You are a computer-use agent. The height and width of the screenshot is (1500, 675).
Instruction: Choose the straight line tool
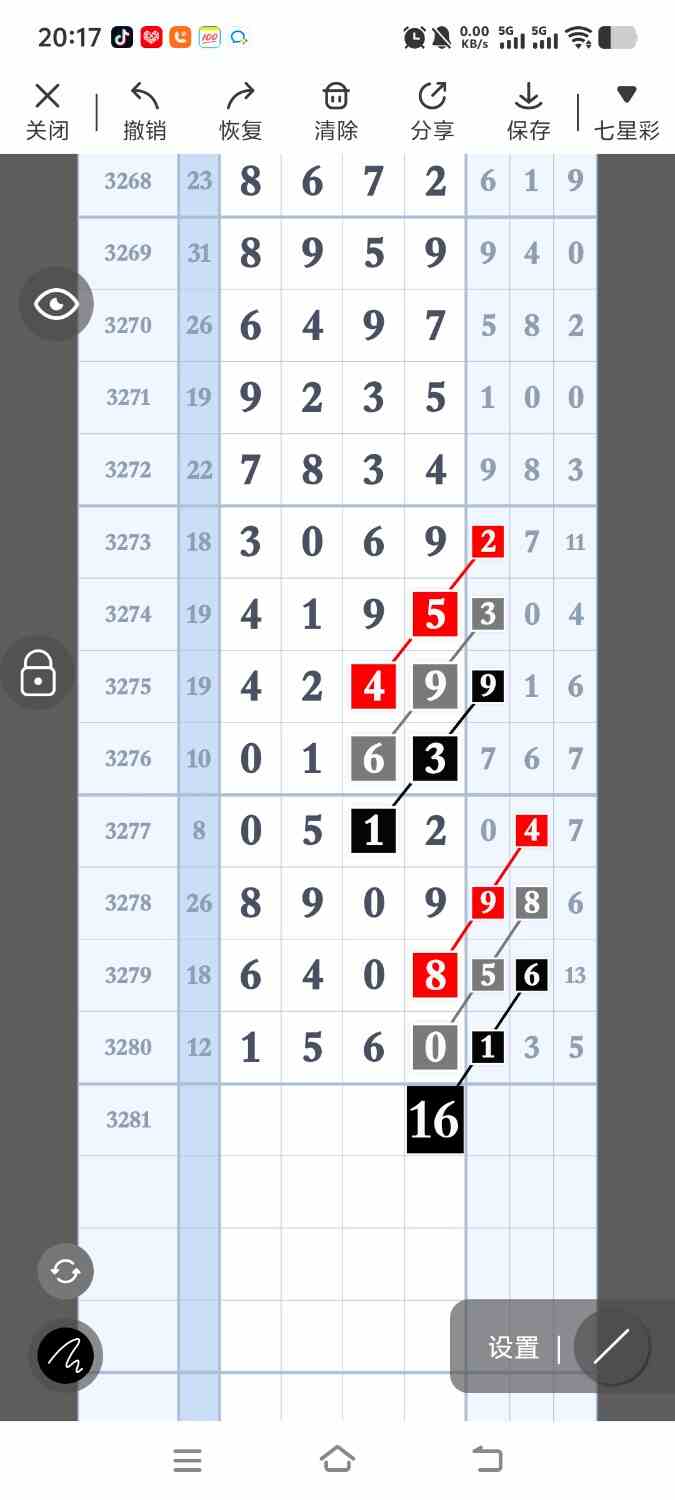pos(611,1347)
